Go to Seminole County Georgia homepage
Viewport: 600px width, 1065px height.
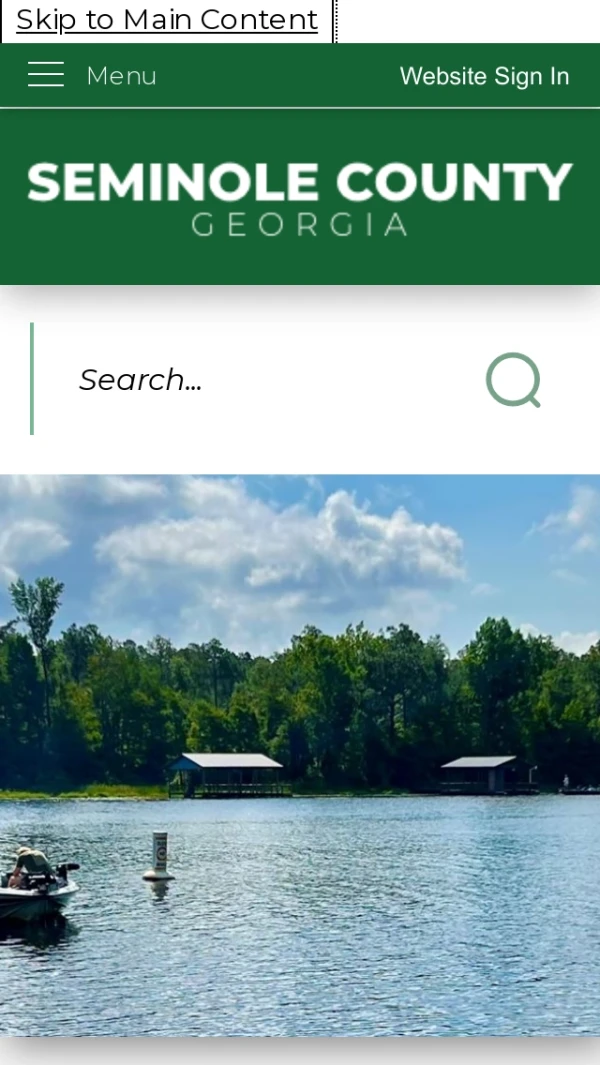coord(299,198)
